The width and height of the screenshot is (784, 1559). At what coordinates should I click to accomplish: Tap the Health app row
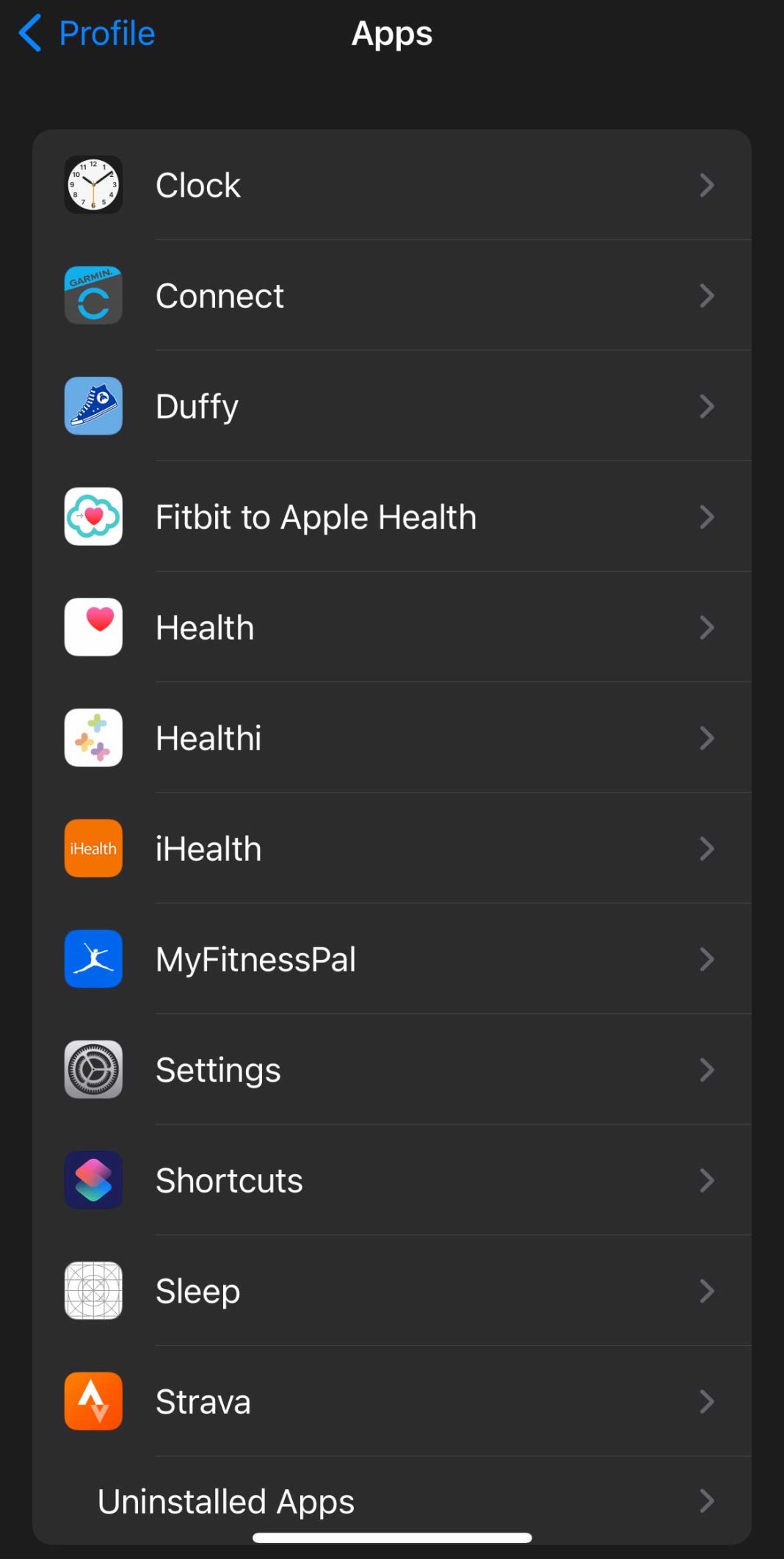tap(391, 627)
